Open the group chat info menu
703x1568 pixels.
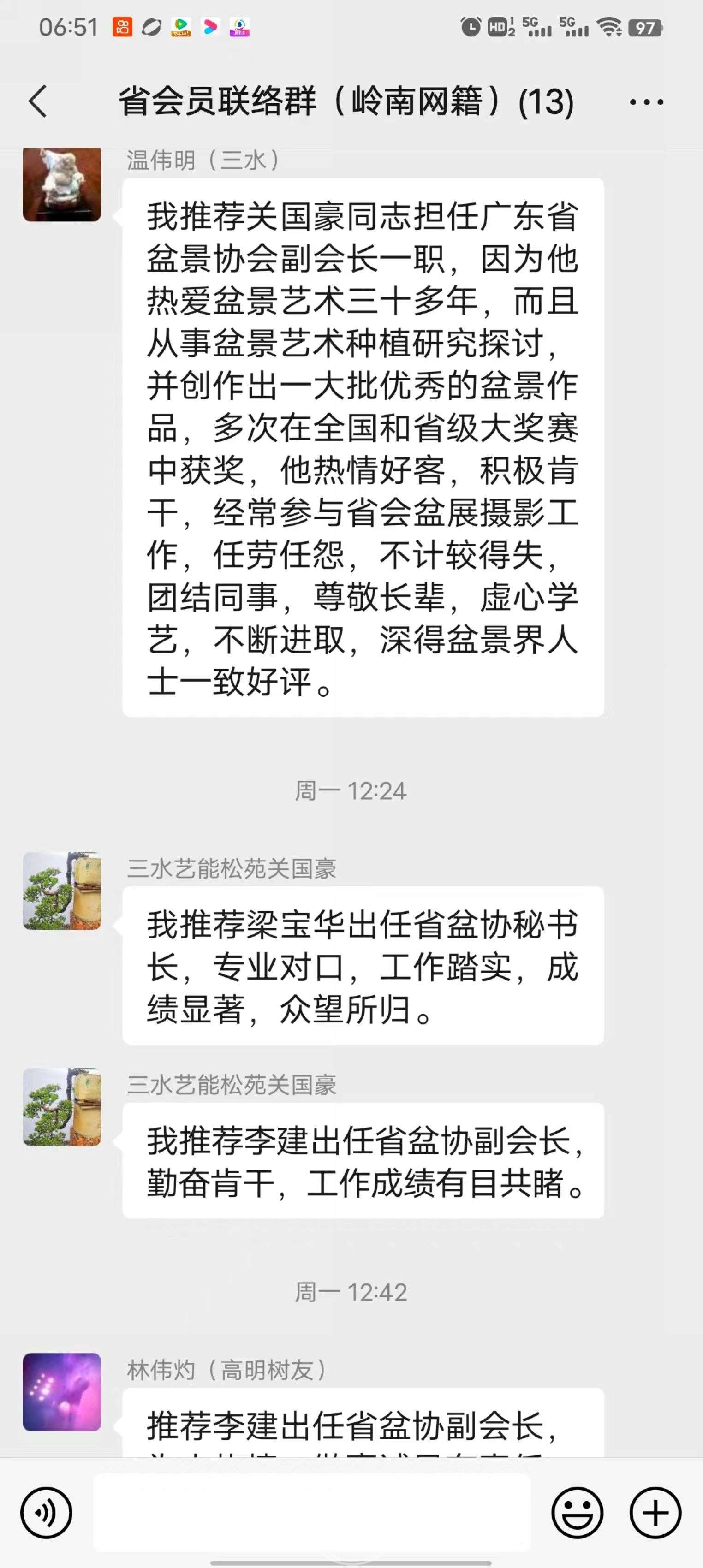(x=646, y=101)
